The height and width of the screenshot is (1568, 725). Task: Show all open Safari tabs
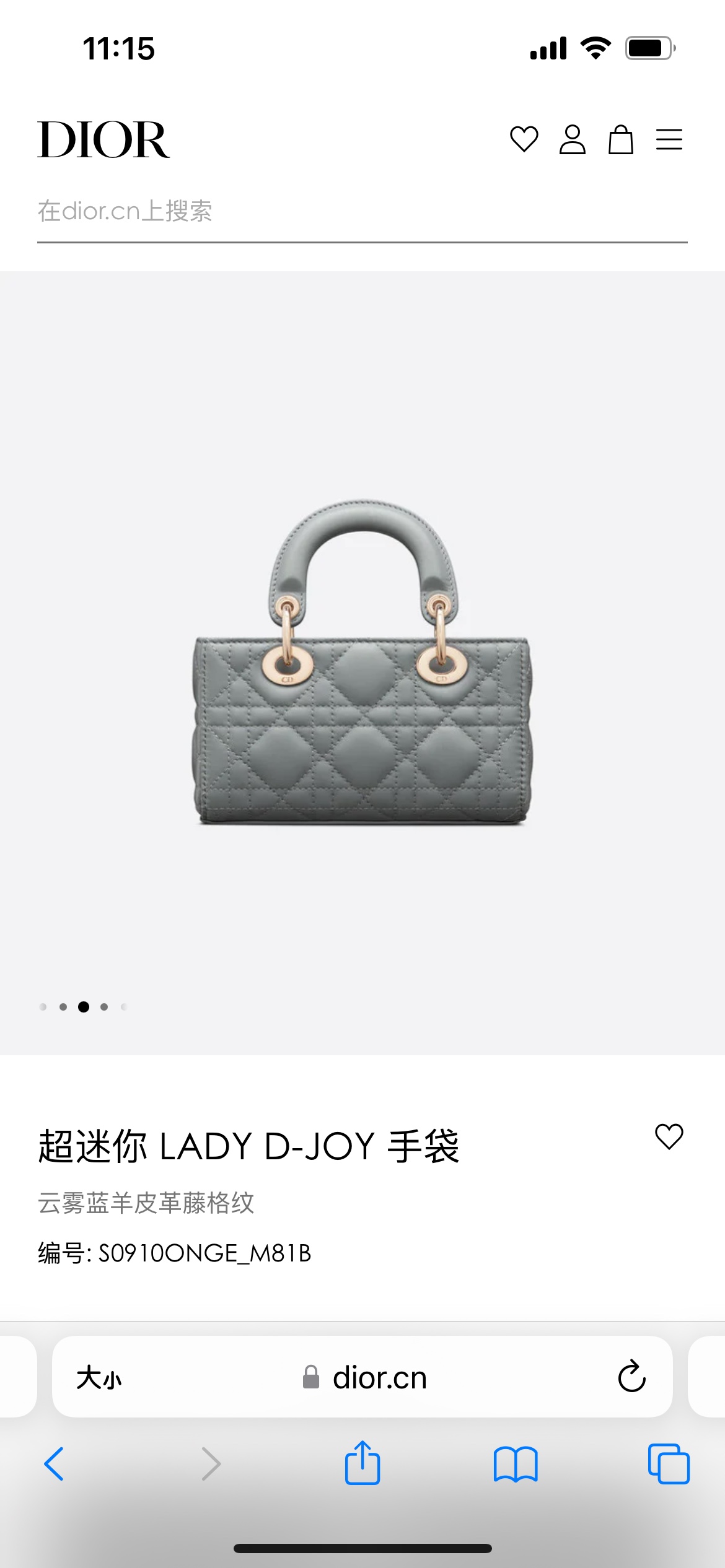tap(668, 1464)
